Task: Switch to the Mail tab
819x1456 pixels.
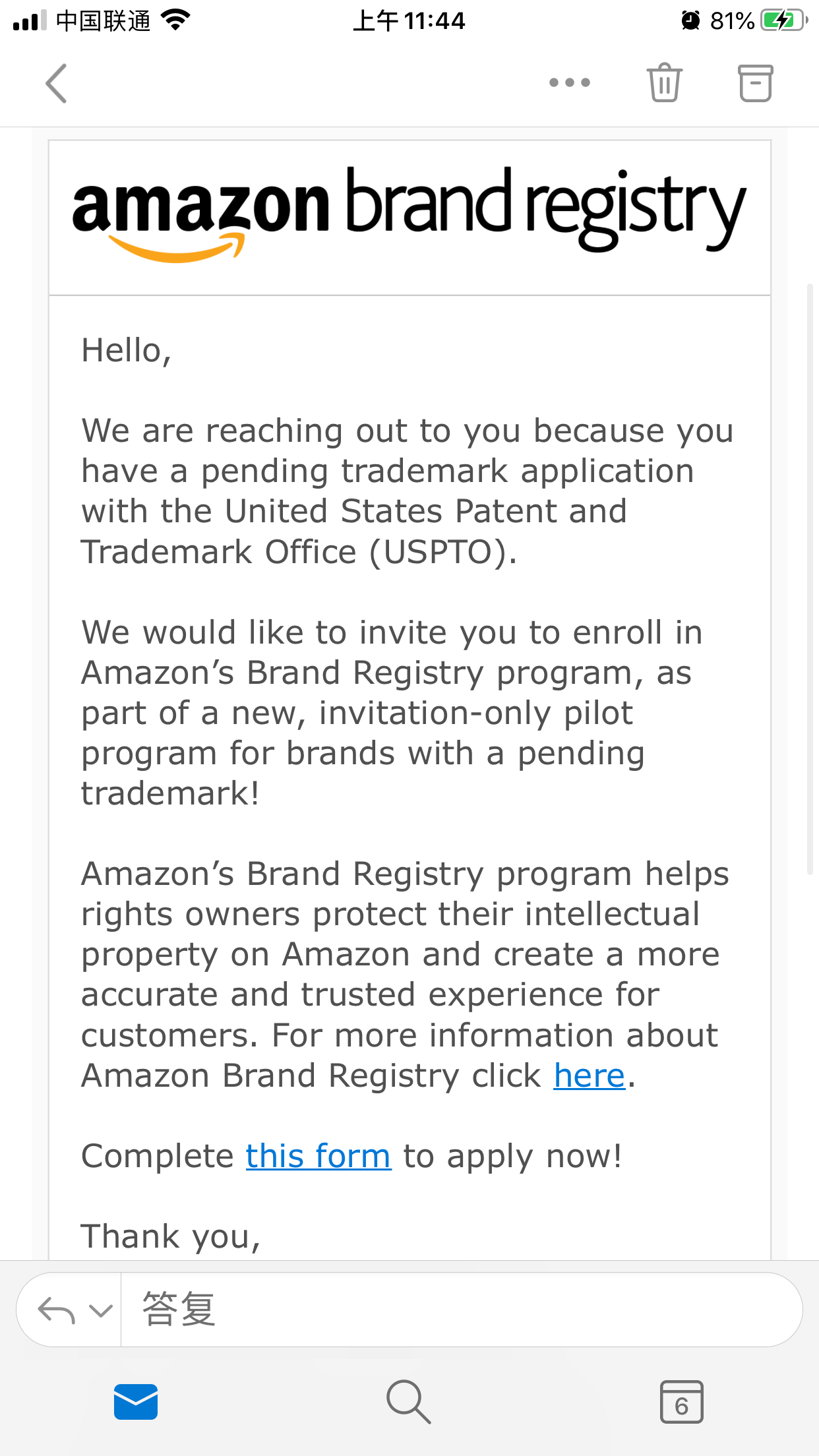Action: 136,1401
